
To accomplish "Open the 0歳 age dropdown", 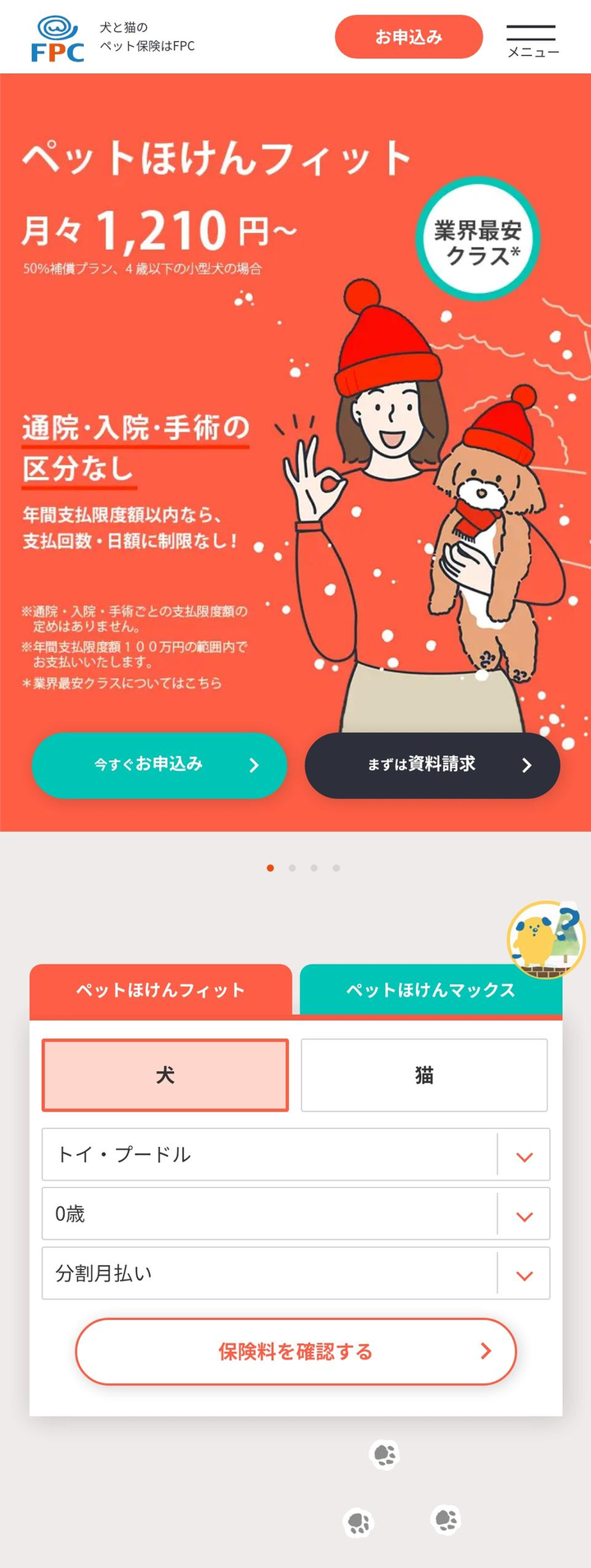I will click(x=295, y=1213).
